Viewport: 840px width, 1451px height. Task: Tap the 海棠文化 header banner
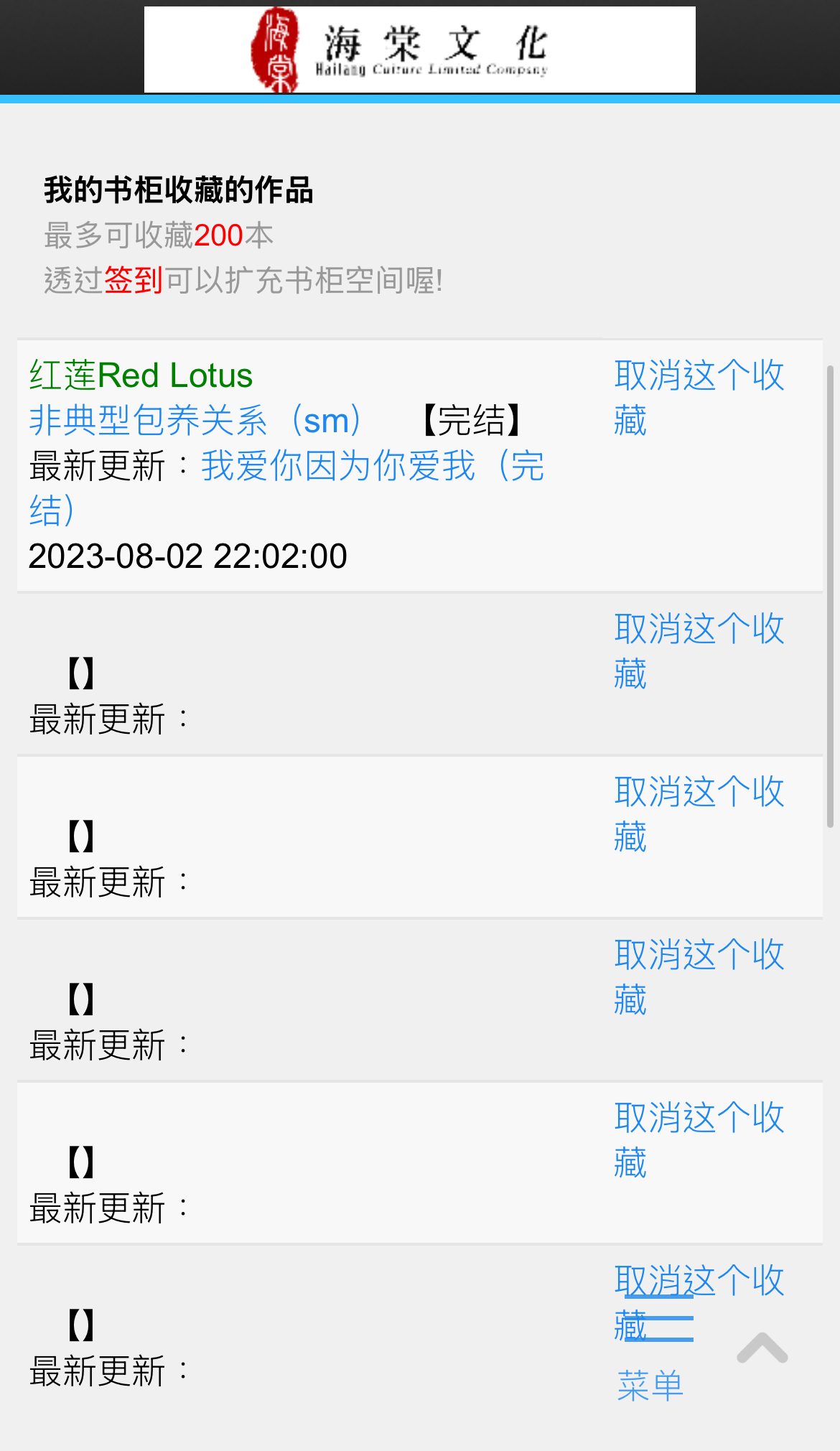420,50
